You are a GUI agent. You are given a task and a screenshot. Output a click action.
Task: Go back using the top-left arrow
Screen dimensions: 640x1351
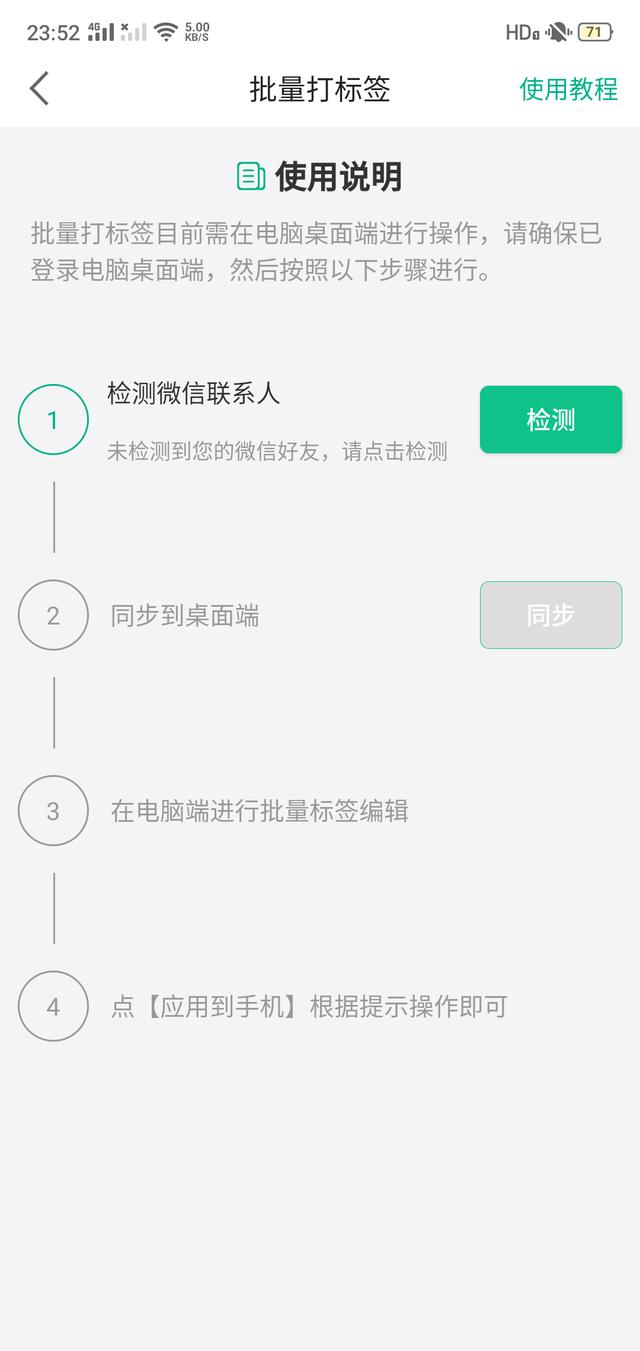click(39, 89)
